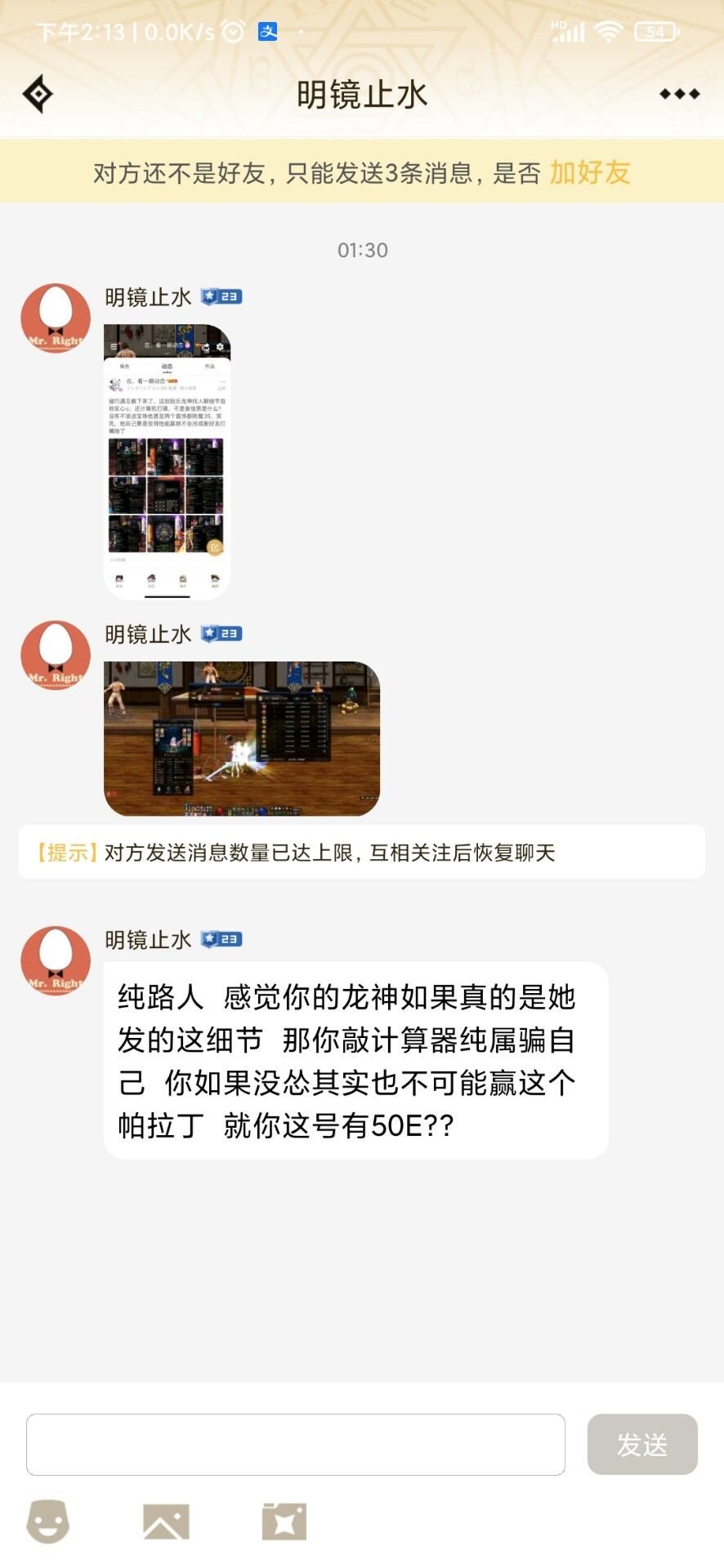724x1568 pixels.
Task: Open the tall post screenshot image
Action: click(168, 461)
